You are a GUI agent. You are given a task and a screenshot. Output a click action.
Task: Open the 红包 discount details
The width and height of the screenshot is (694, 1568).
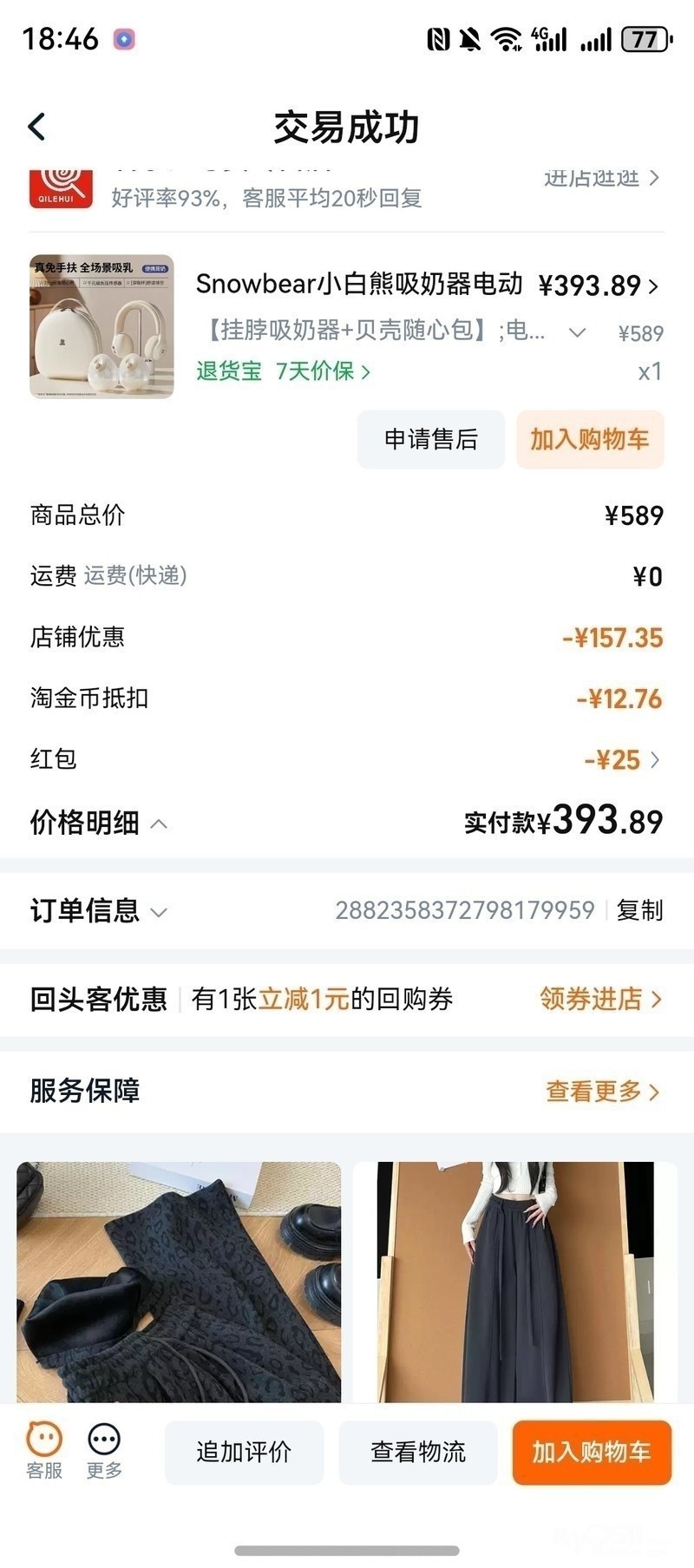[x=622, y=760]
